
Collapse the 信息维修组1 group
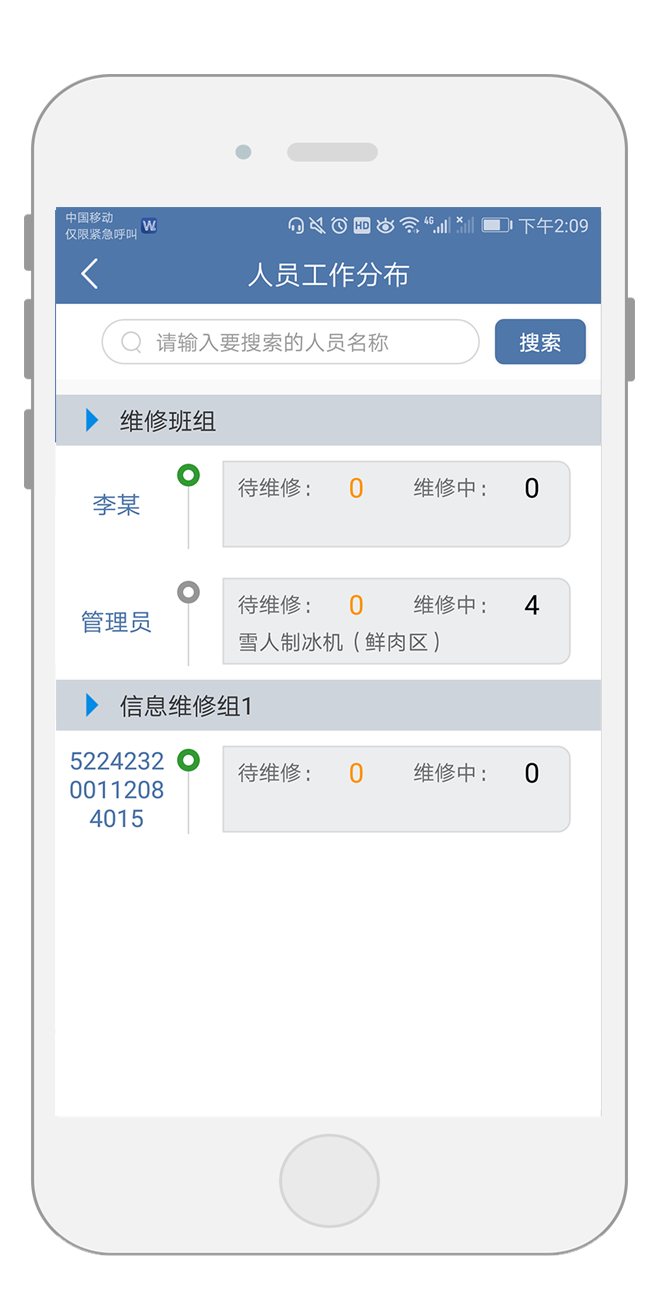click(x=328, y=705)
